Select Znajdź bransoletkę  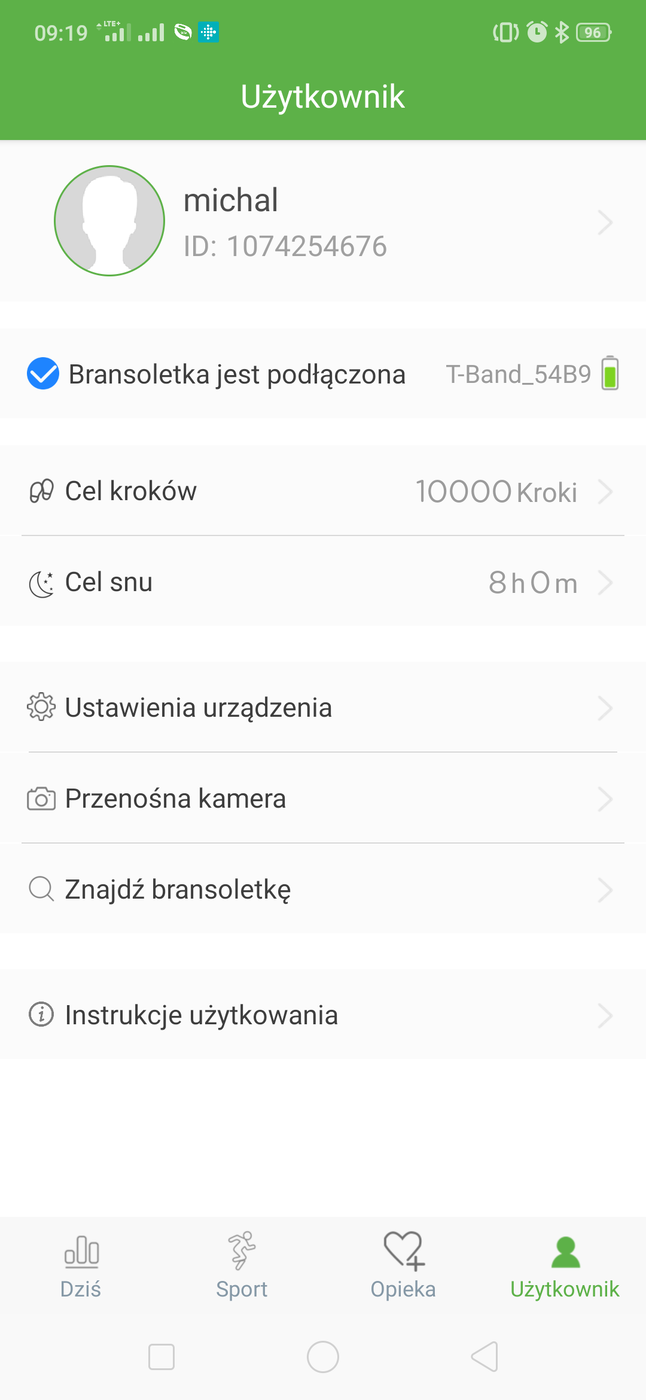pyautogui.click(x=322, y=889)
